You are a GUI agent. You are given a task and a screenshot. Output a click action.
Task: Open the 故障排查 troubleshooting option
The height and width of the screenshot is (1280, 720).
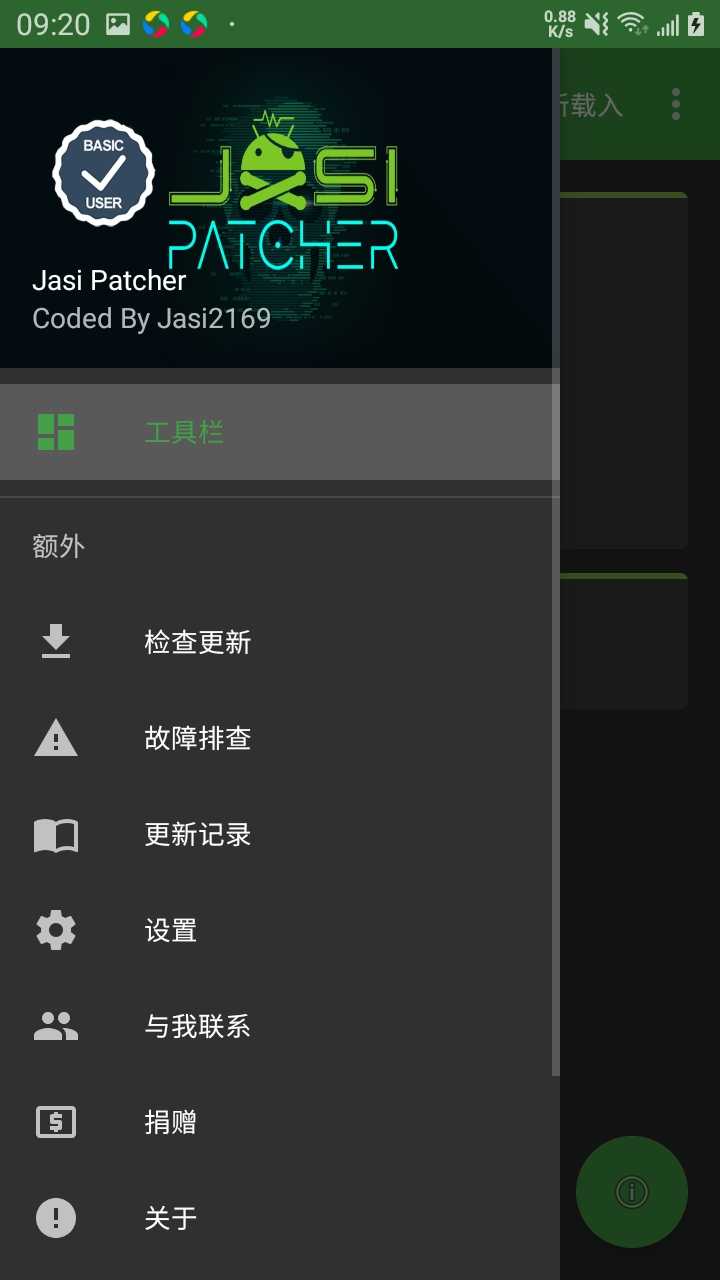197,737
